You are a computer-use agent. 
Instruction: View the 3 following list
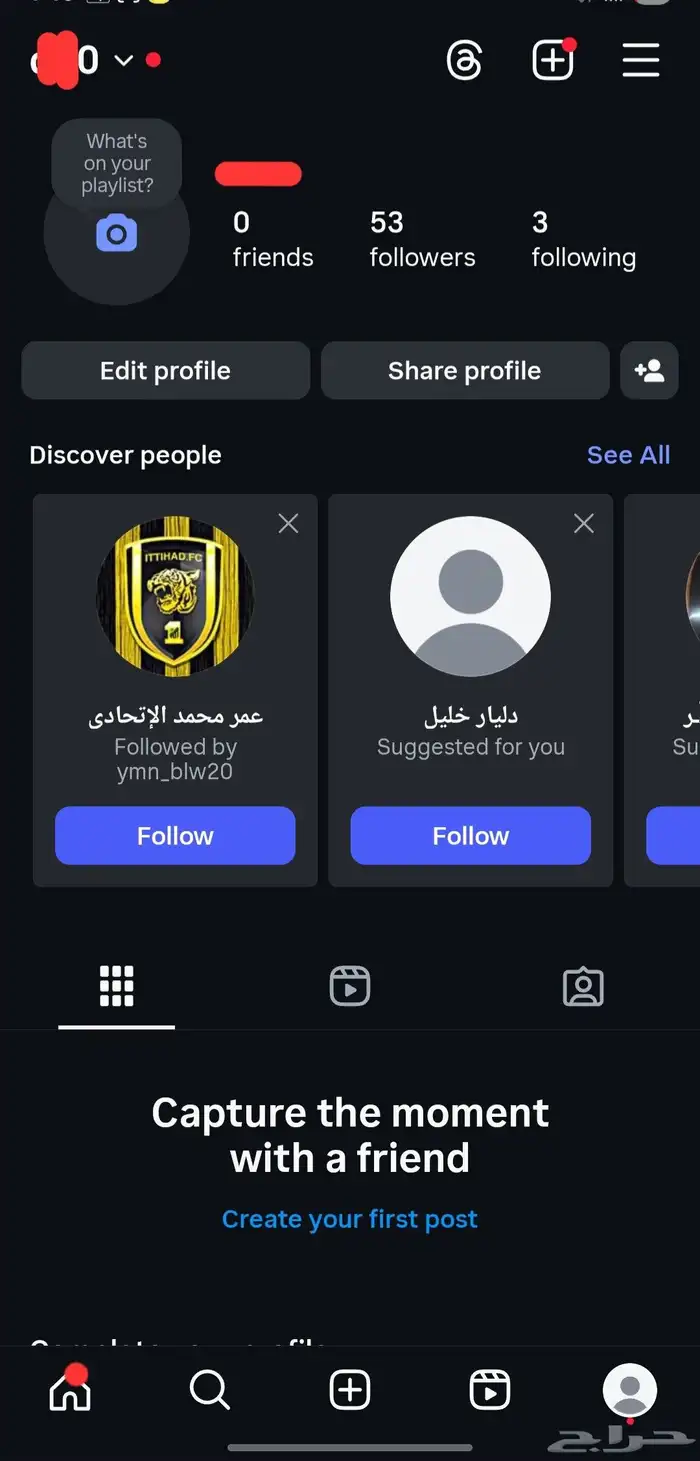(x=583, y=239)
